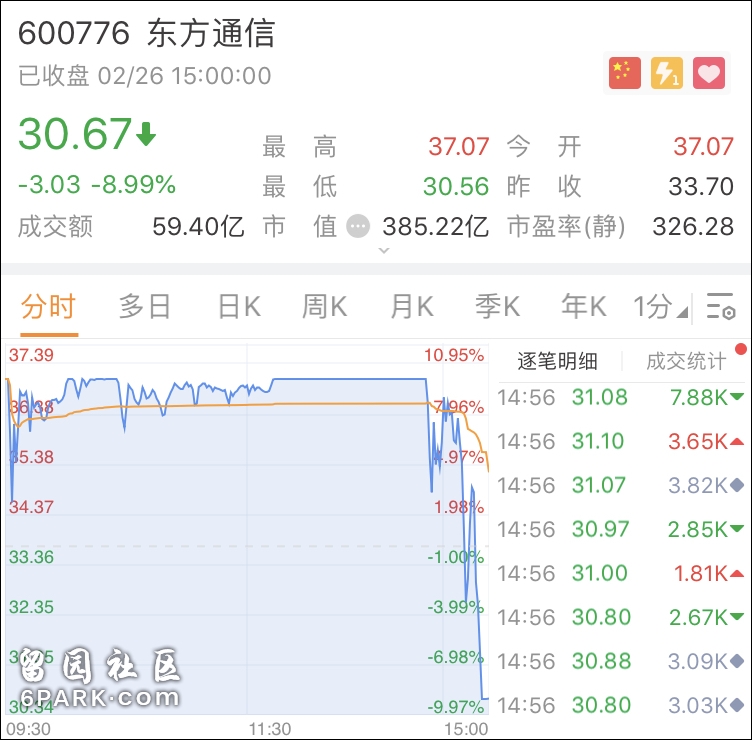Screen dimensions: 752x740
Task: Switch to the 年K chart
Action: pyautogui.click(x=584, y=306)
